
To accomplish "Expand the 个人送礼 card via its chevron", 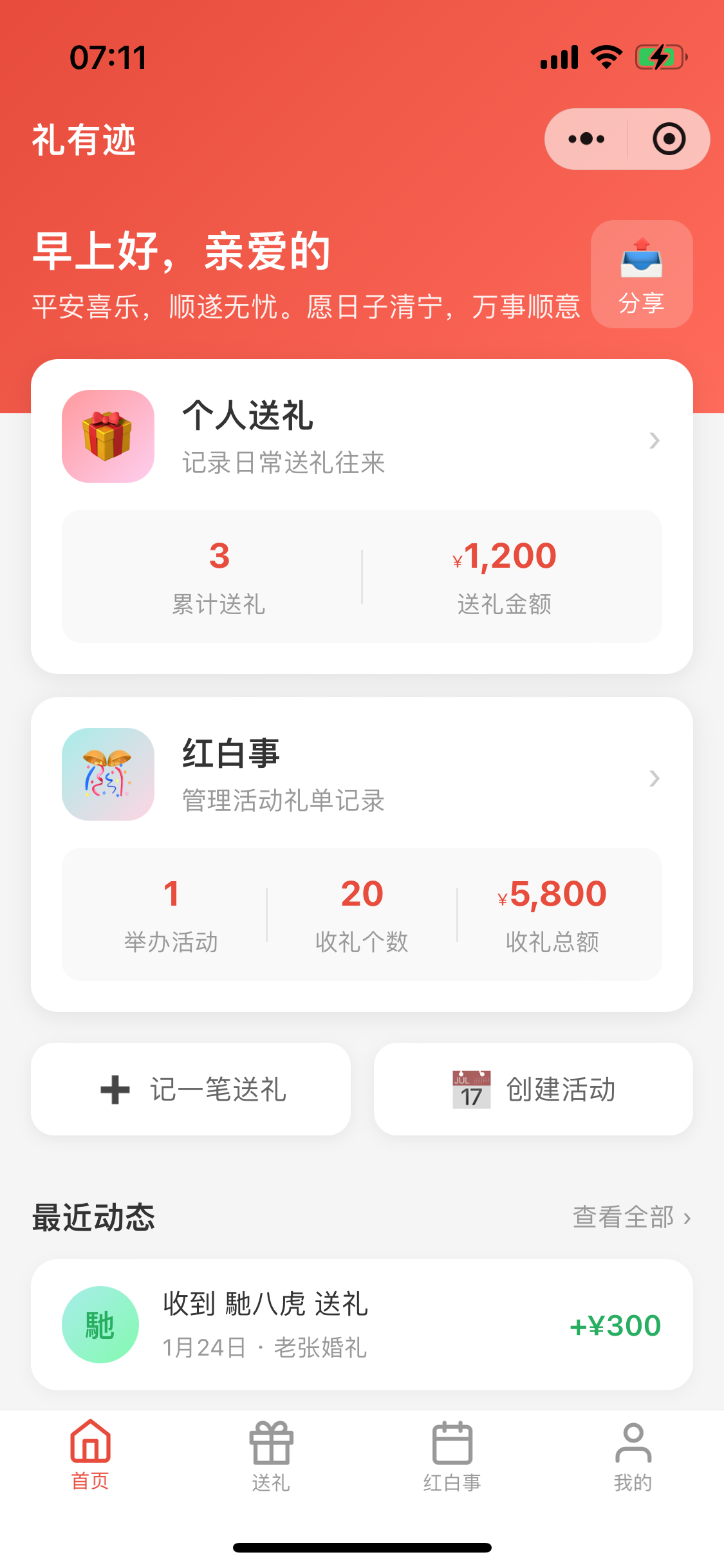I will [655, 441].
